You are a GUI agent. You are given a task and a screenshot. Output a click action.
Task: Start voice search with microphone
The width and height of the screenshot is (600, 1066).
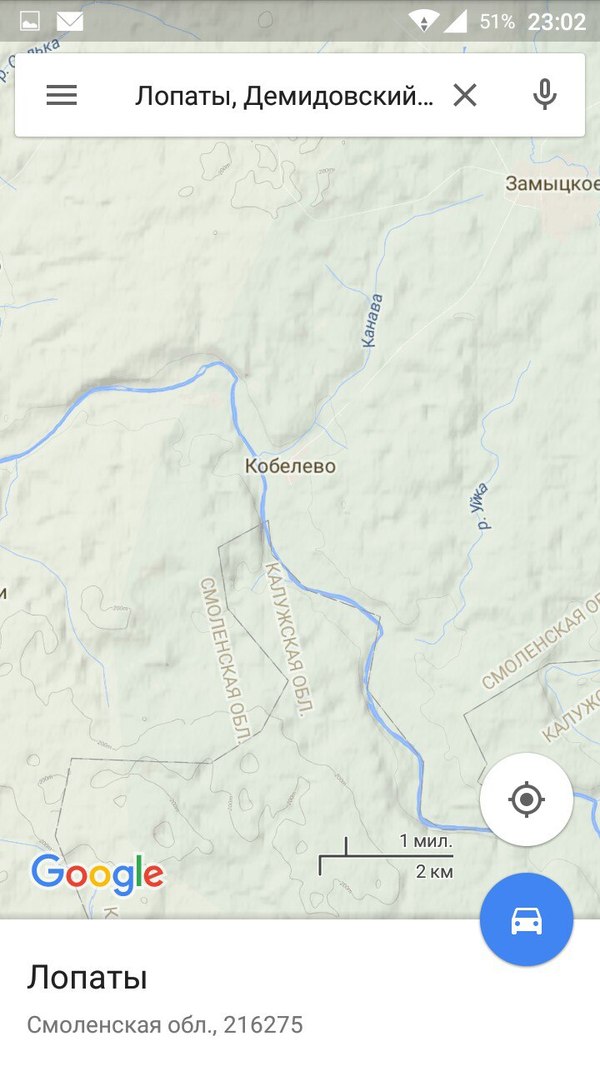544,95
